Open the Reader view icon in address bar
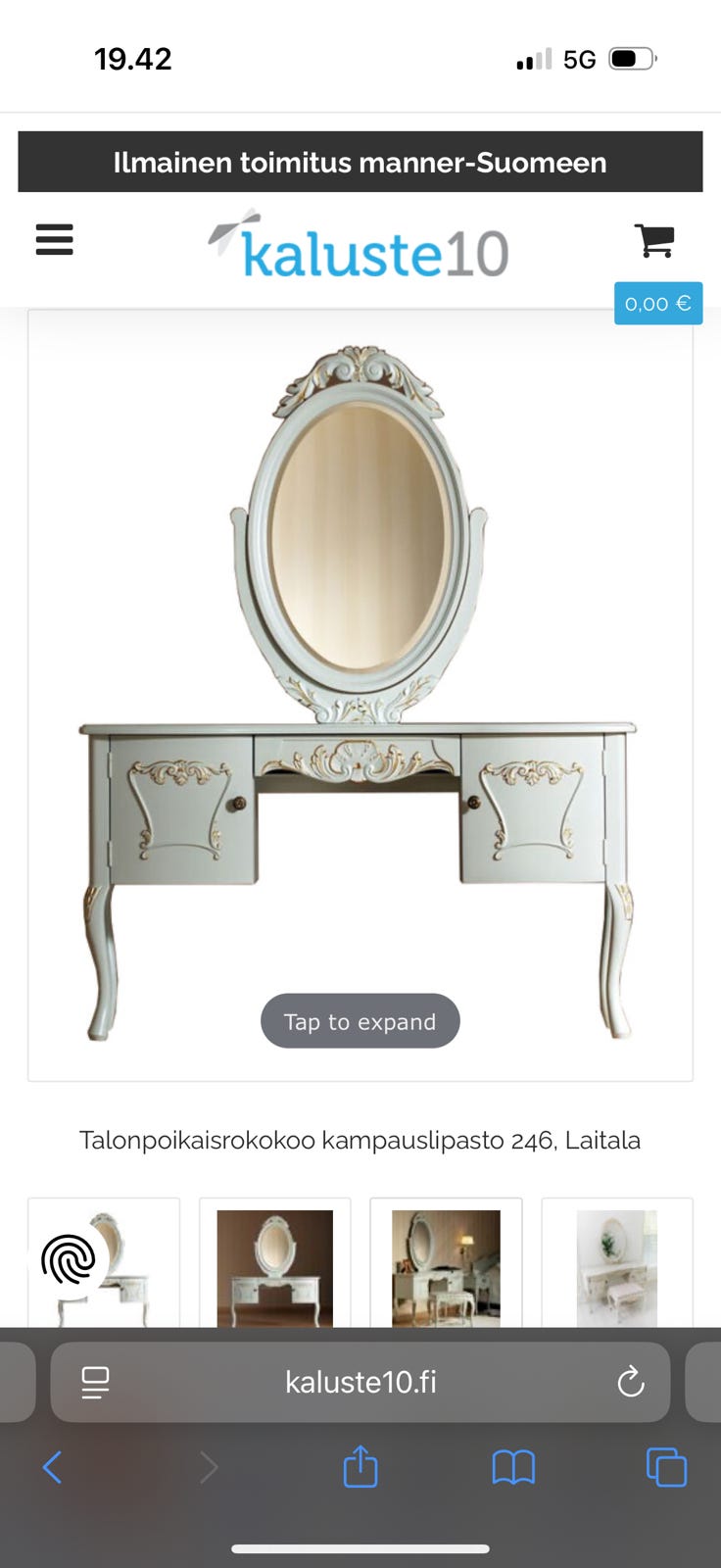 point(94,1382)
